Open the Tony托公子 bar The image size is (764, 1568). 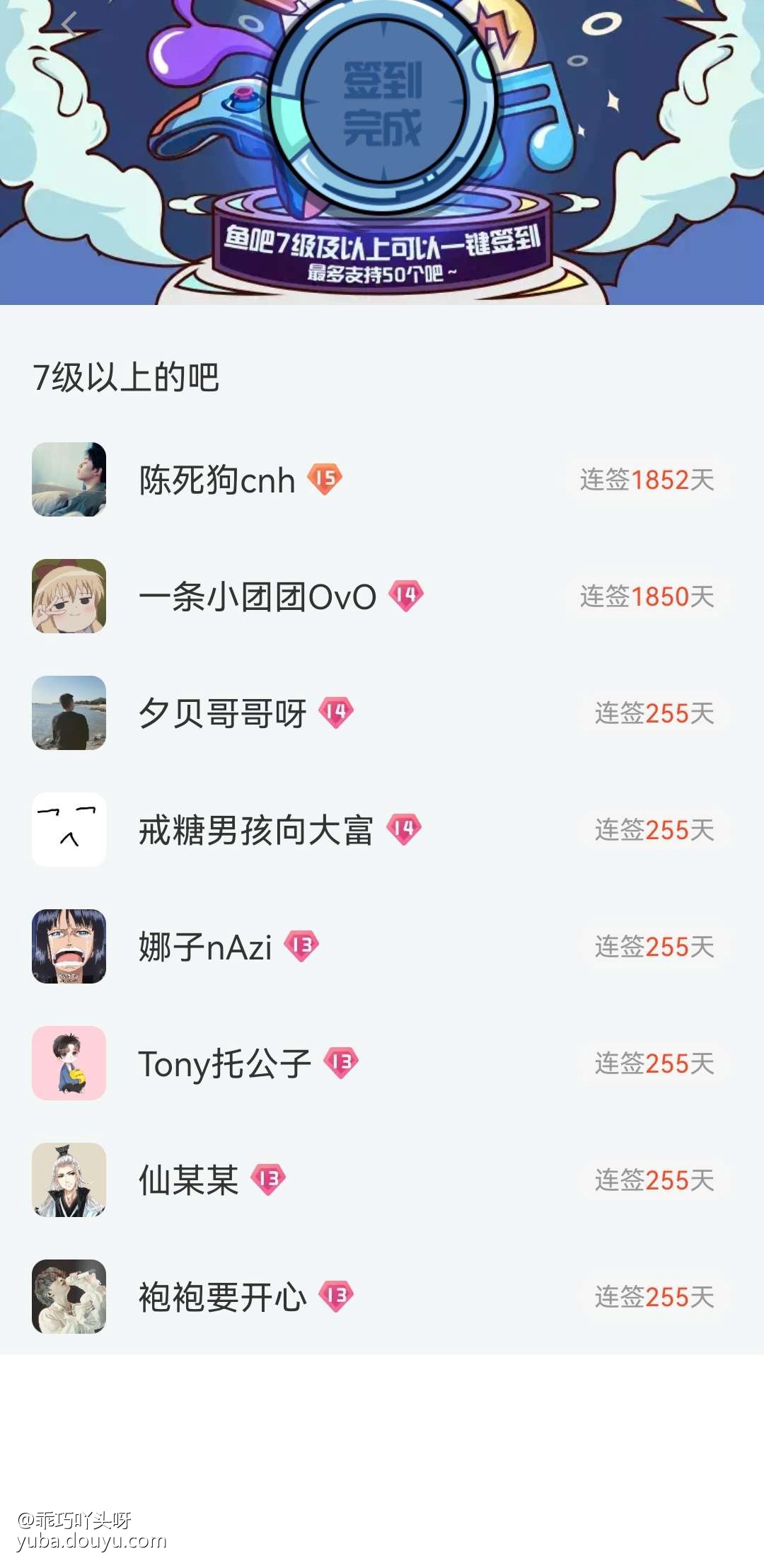(224, 1064)
